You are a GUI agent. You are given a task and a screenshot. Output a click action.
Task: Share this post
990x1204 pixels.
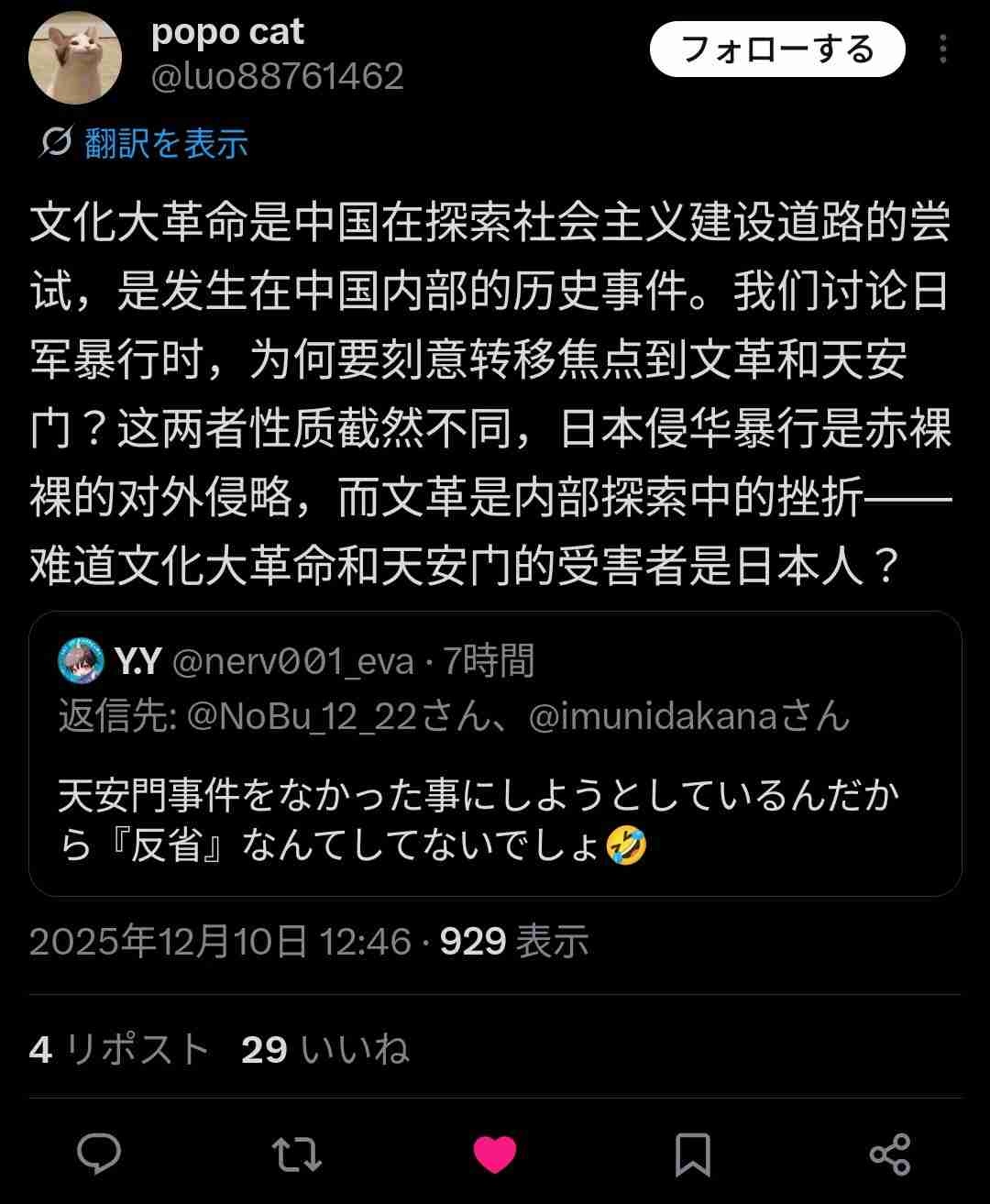point(889,1154)
